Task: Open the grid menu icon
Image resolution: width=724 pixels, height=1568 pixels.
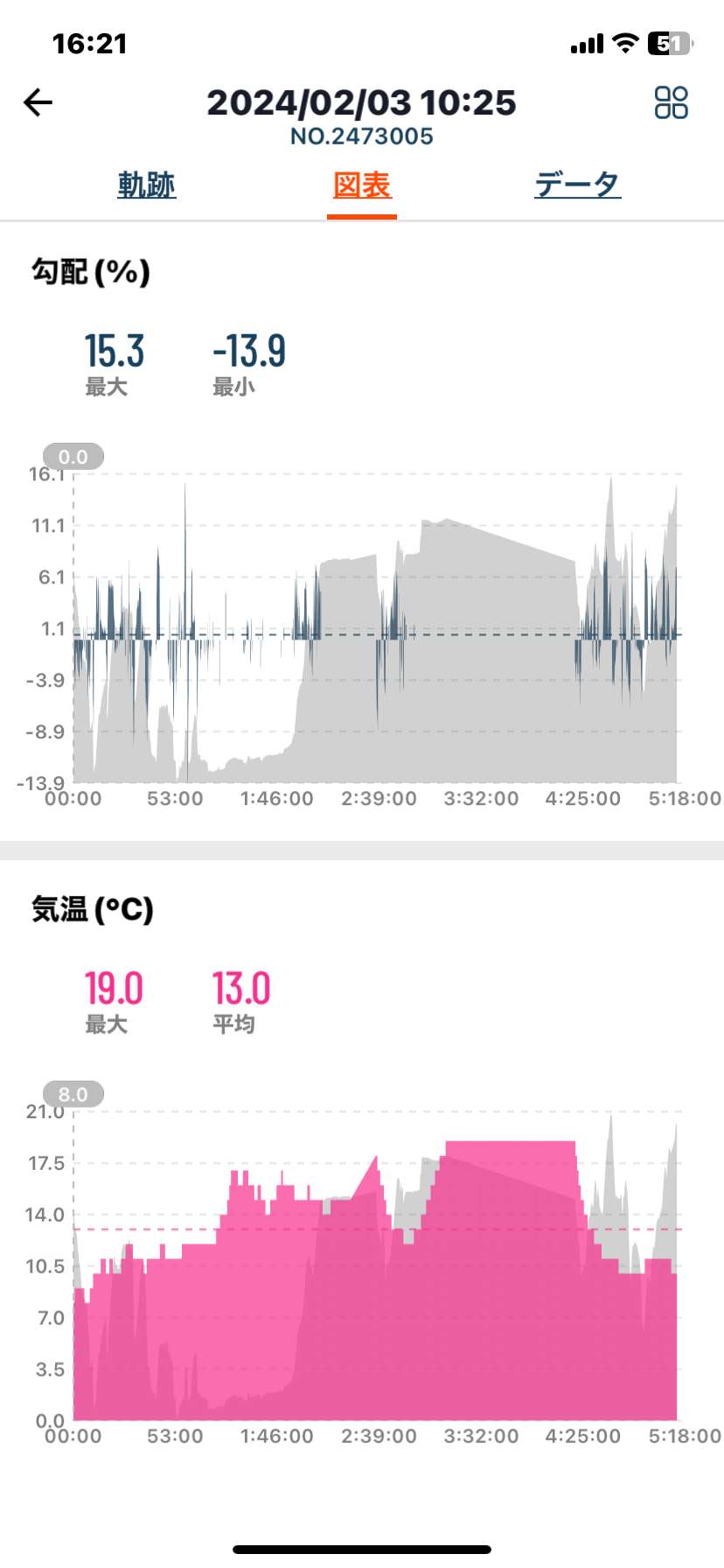Action: pyautogui.click(x=672, y=102)
